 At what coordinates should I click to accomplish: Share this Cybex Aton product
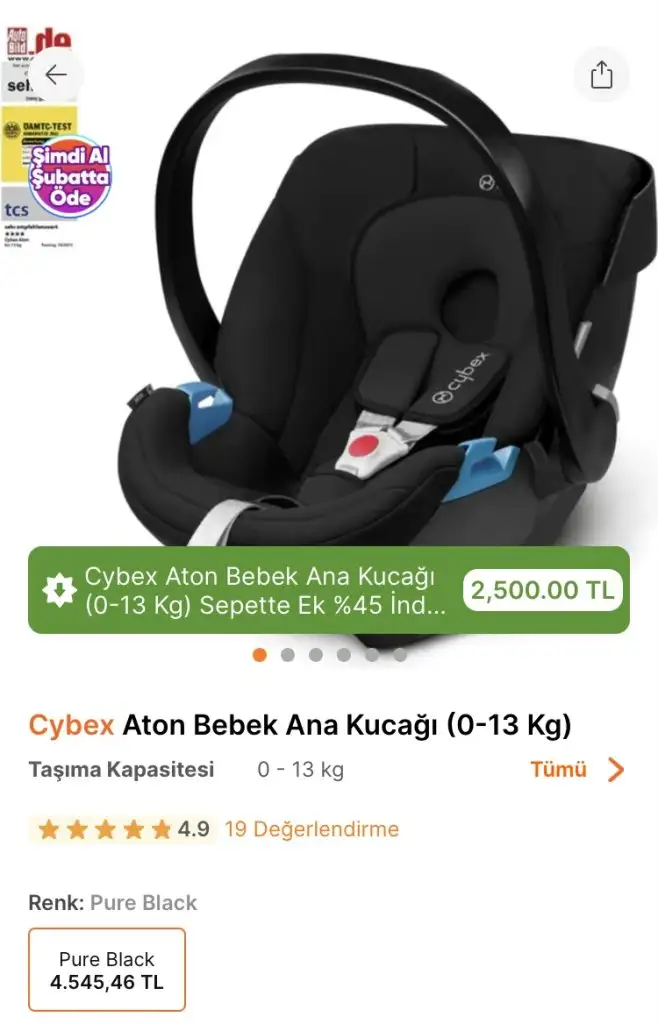click(601, 75)
